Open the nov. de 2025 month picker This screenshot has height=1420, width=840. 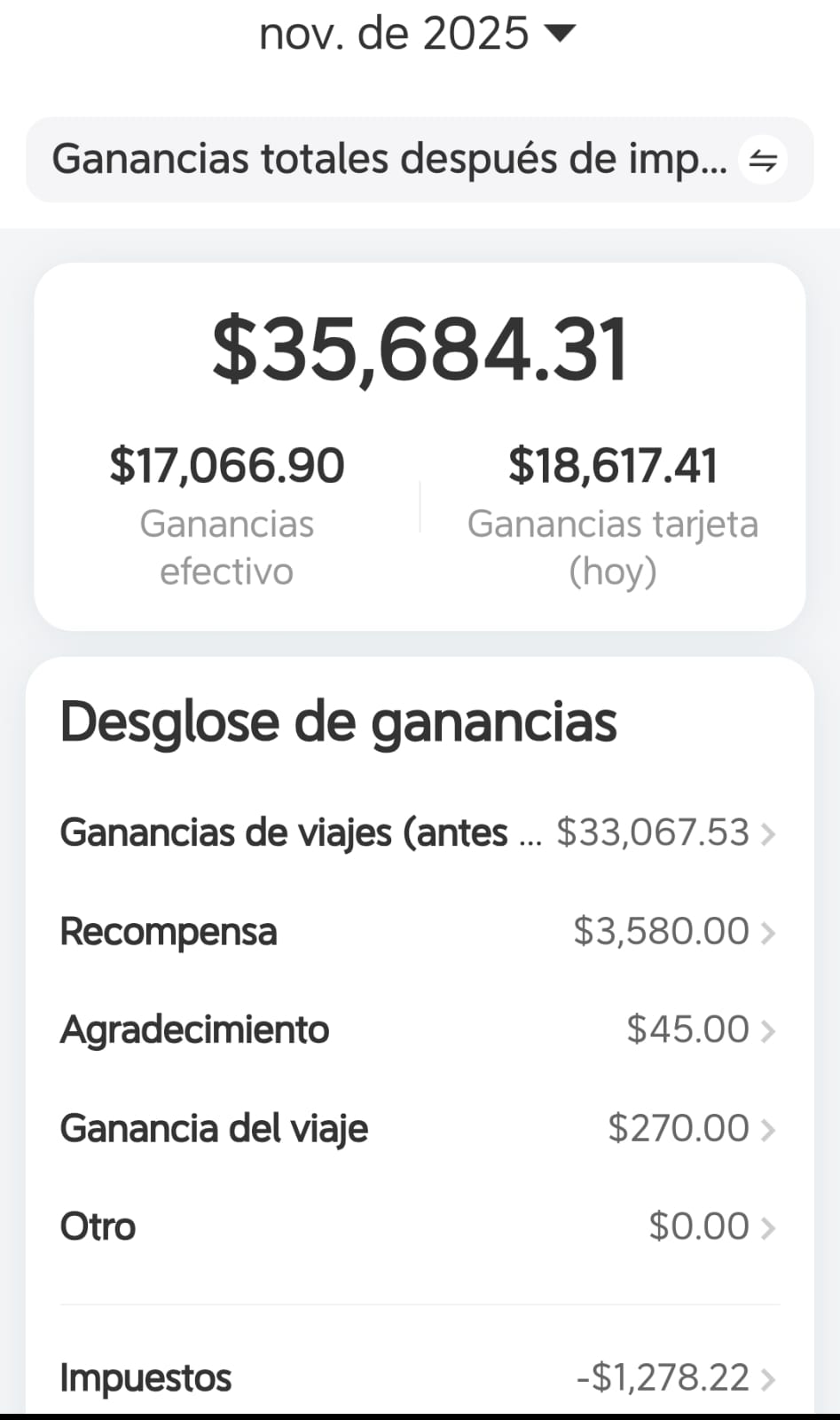(418, 34)
